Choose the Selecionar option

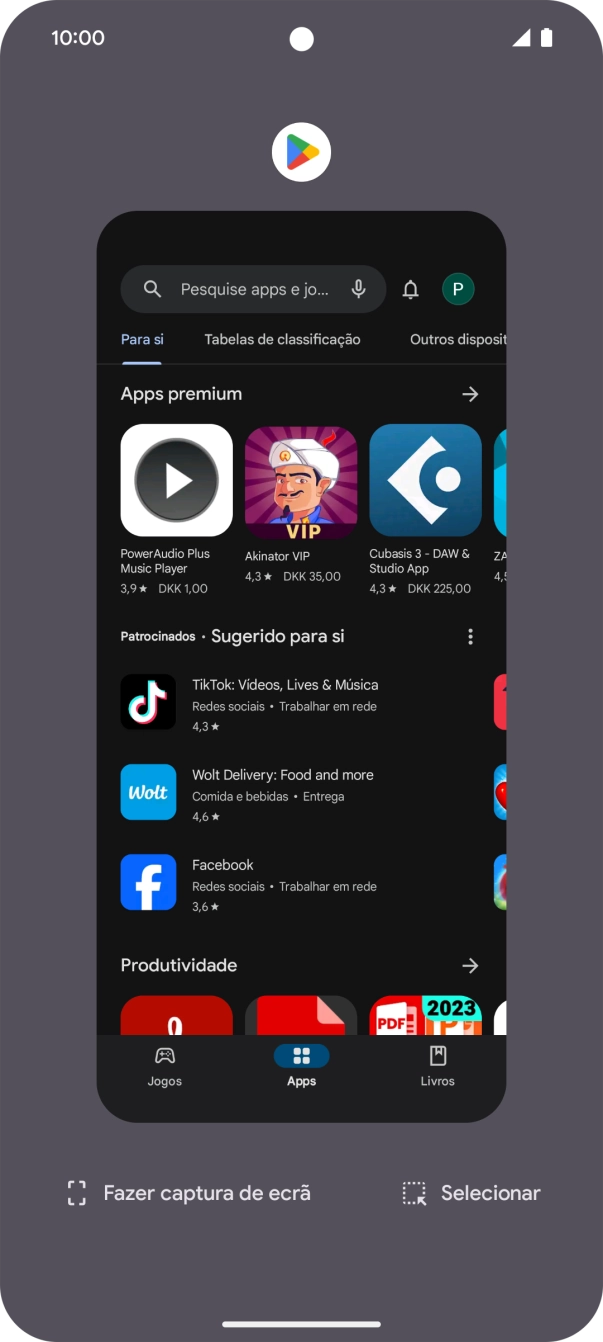[471, 1193]
